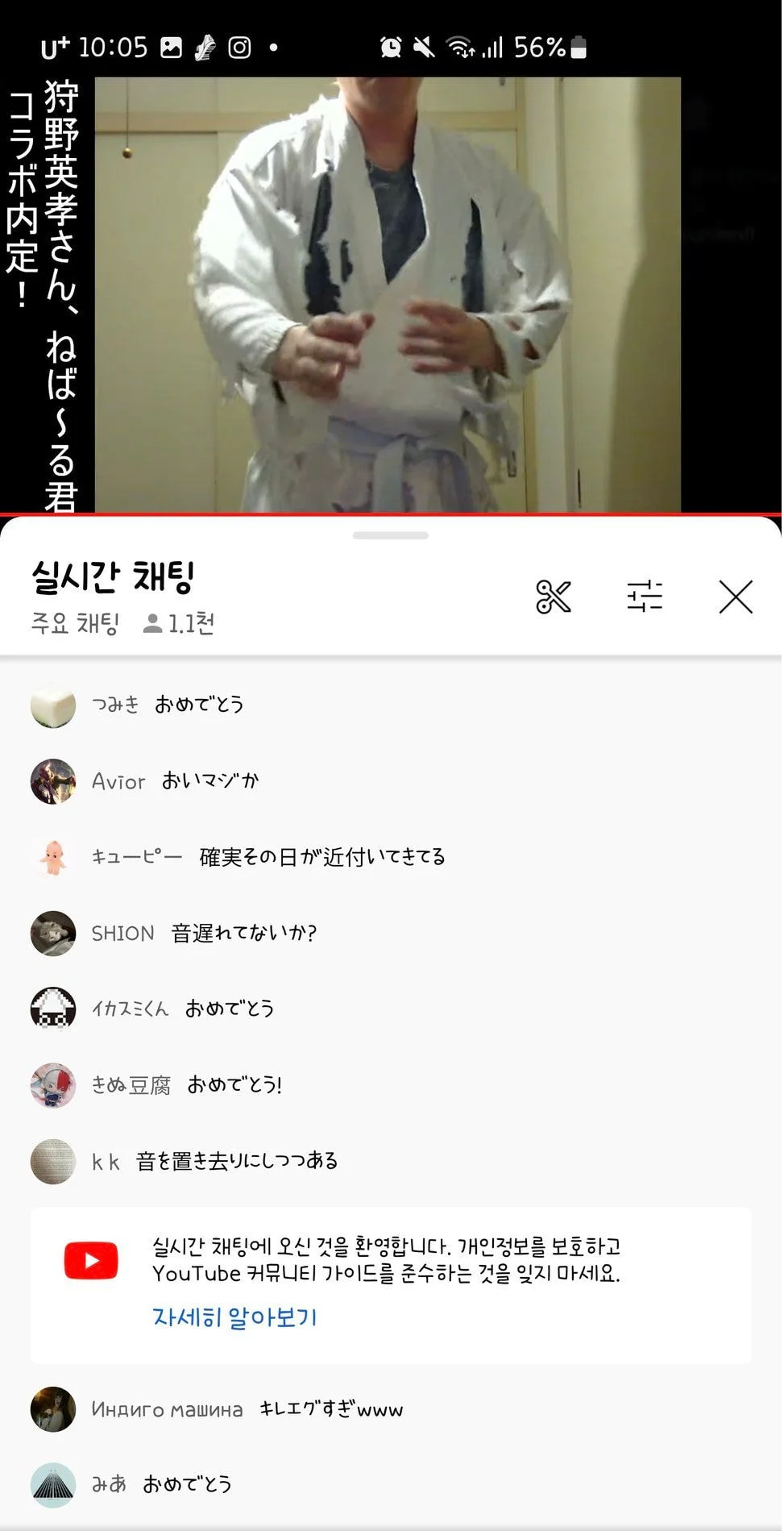Create a clip with the scissors icon

(553, 597)
